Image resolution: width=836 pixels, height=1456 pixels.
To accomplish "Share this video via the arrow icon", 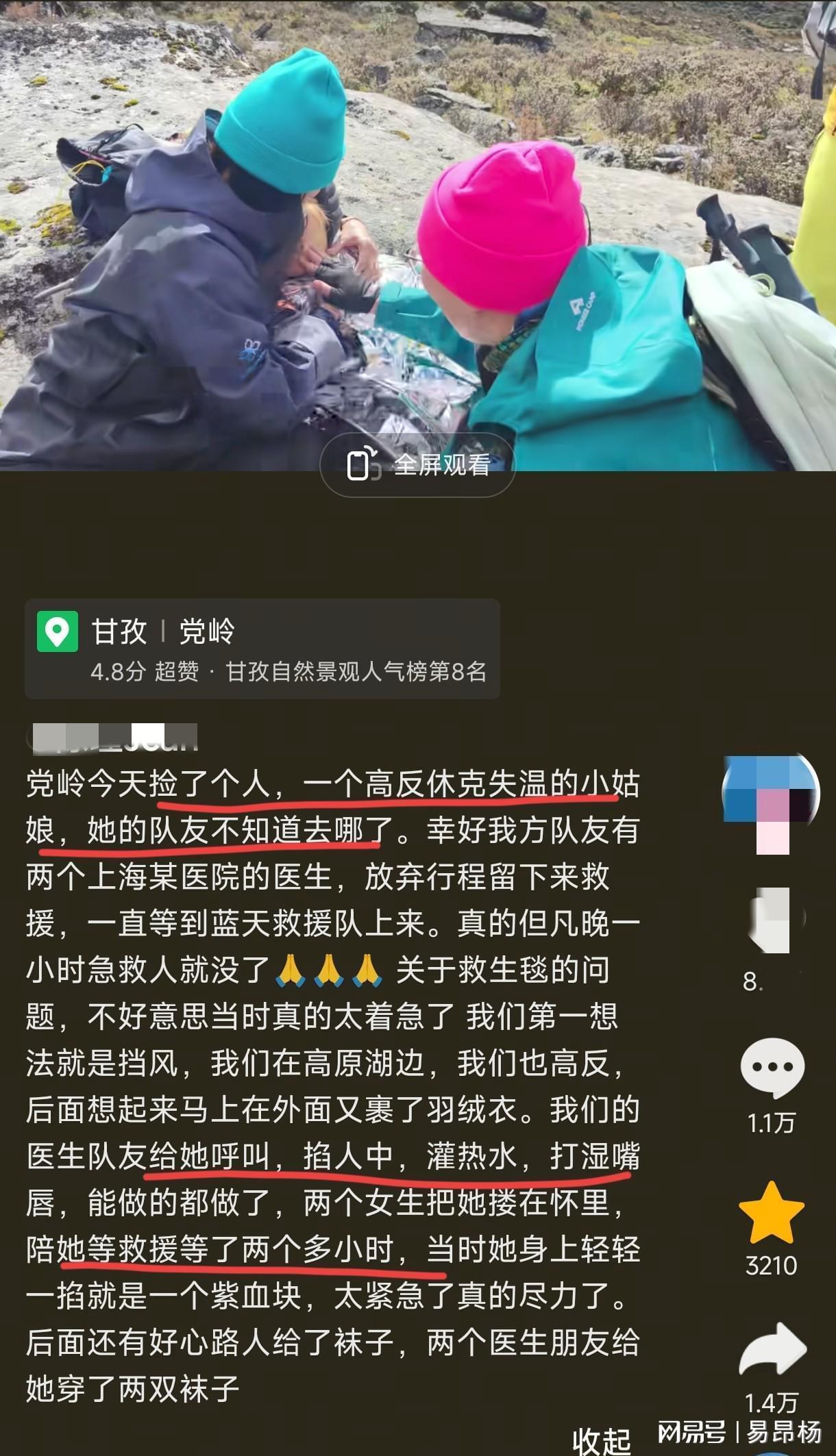I will coord(772,1350).
